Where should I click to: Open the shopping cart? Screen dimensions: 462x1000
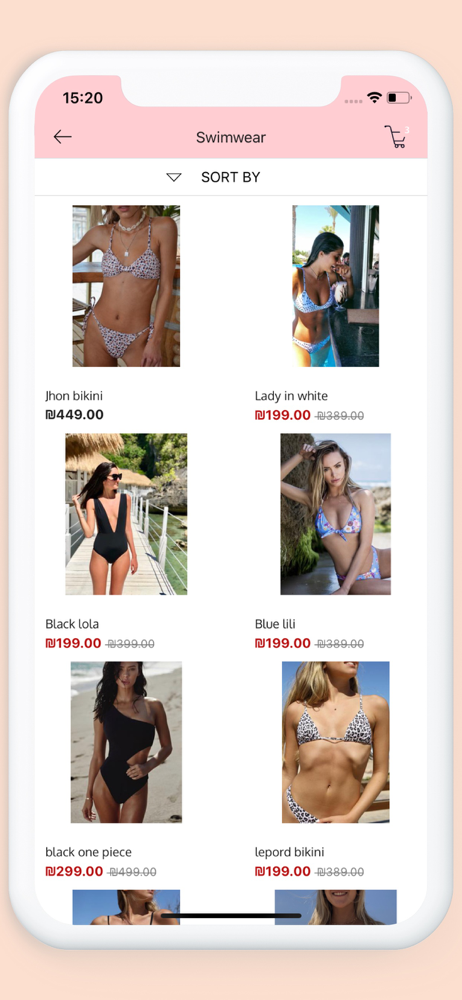[x=395, y=136]
